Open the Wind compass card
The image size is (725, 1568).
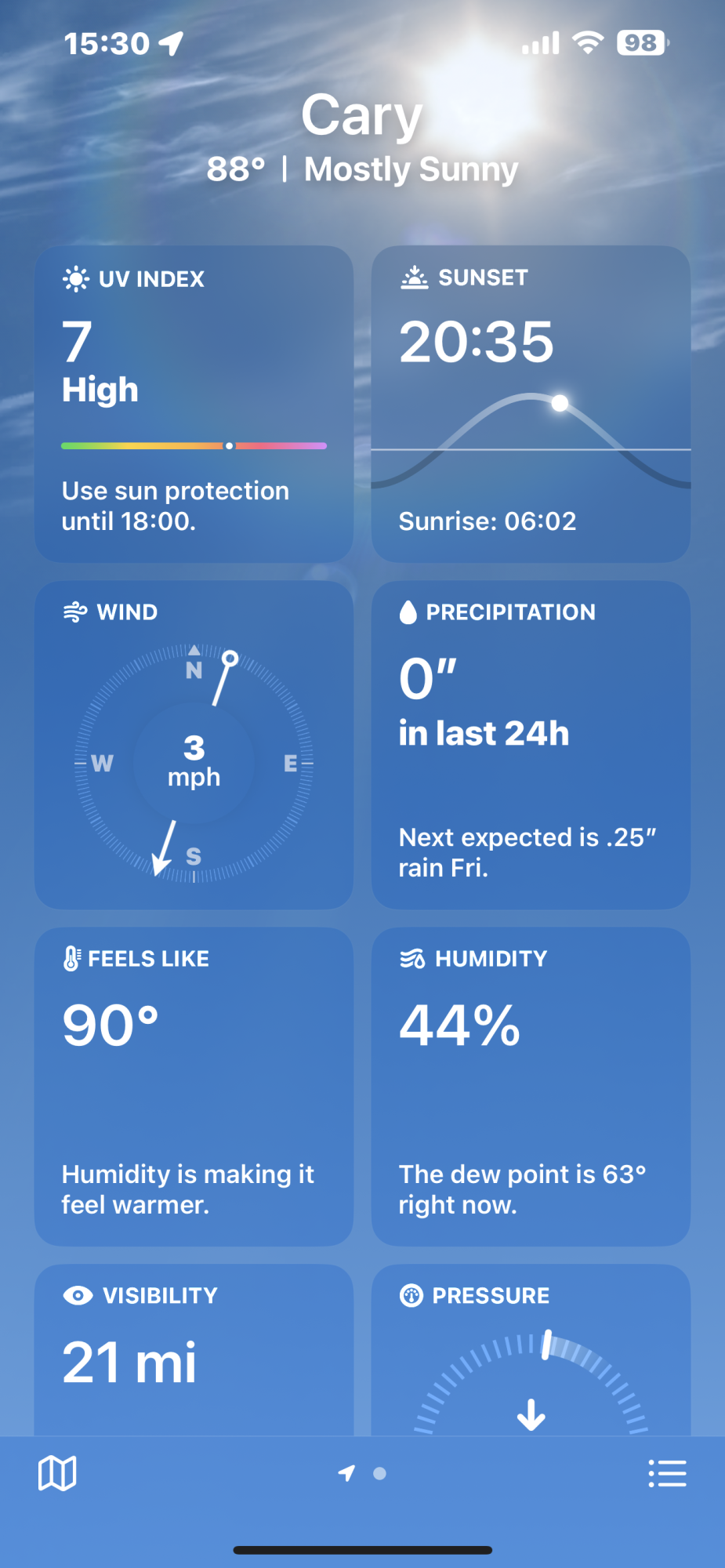[194, 745]
